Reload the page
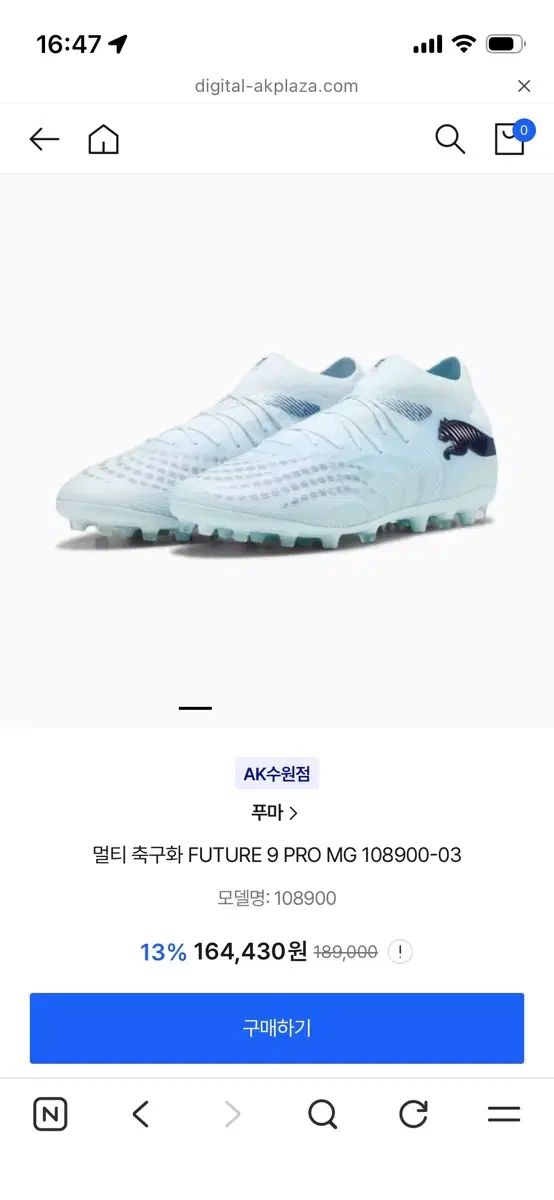This screenshot has width=554, height=1200. click(x=413, y=1114)
